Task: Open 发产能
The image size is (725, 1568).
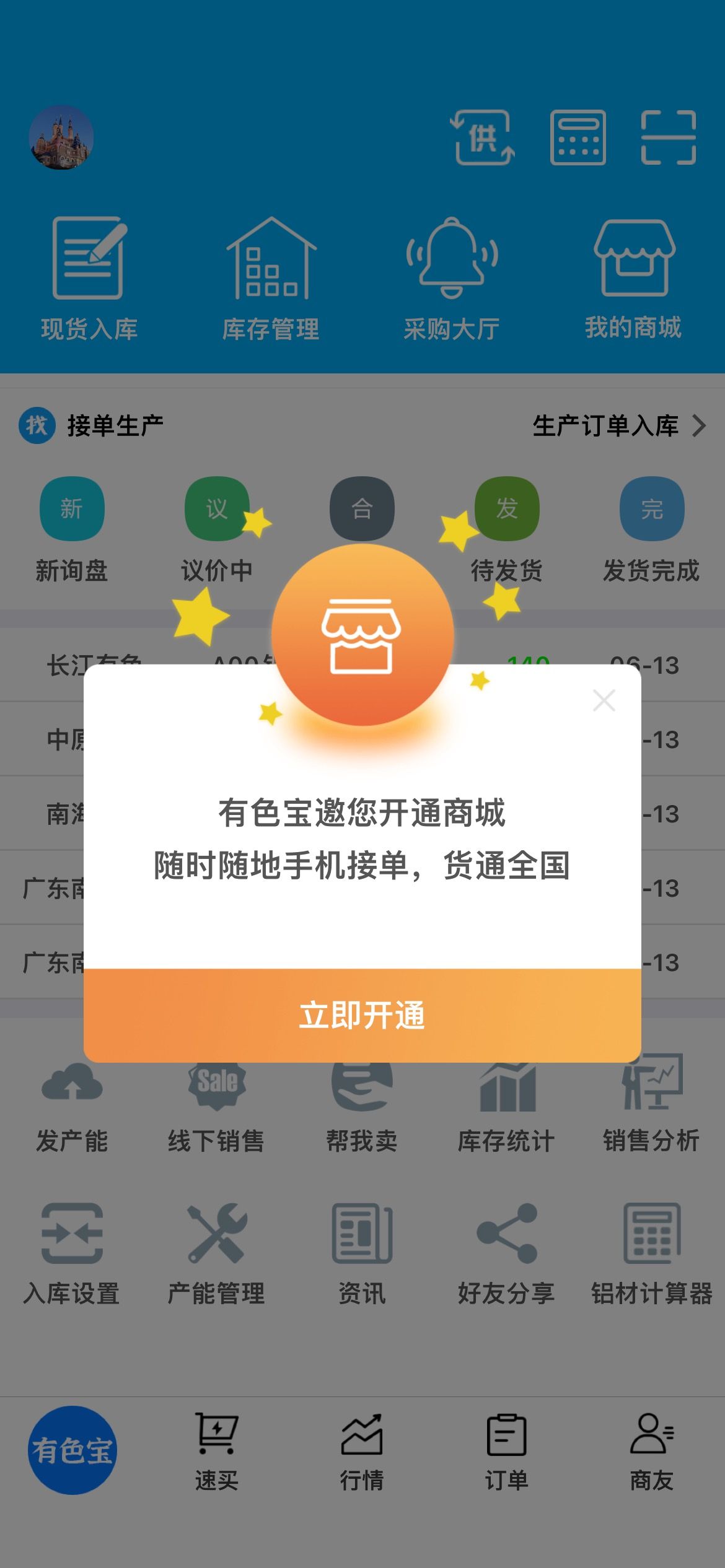Action: 72,1108
